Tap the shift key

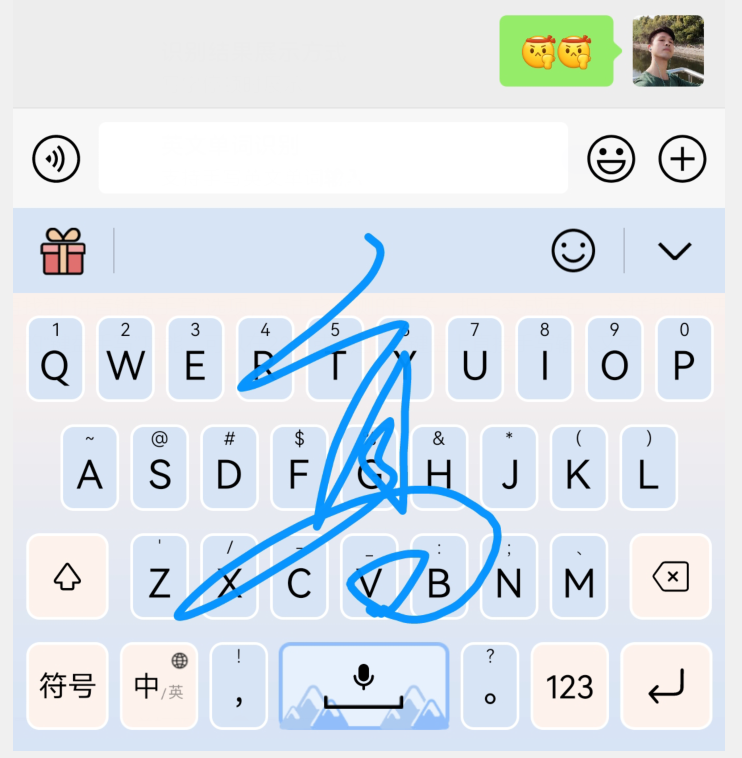pos(67,576)
